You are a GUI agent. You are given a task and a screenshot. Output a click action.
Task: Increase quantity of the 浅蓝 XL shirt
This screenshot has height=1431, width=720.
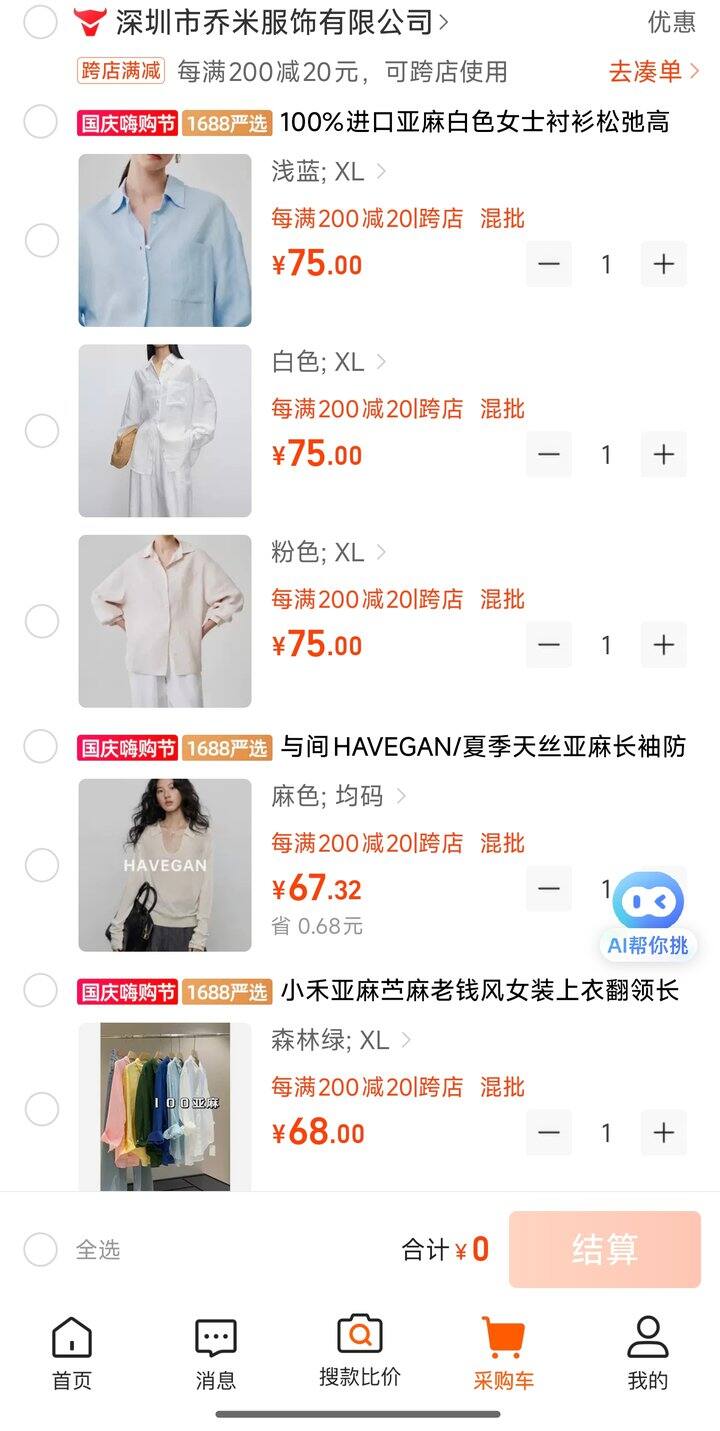point(663,264)
